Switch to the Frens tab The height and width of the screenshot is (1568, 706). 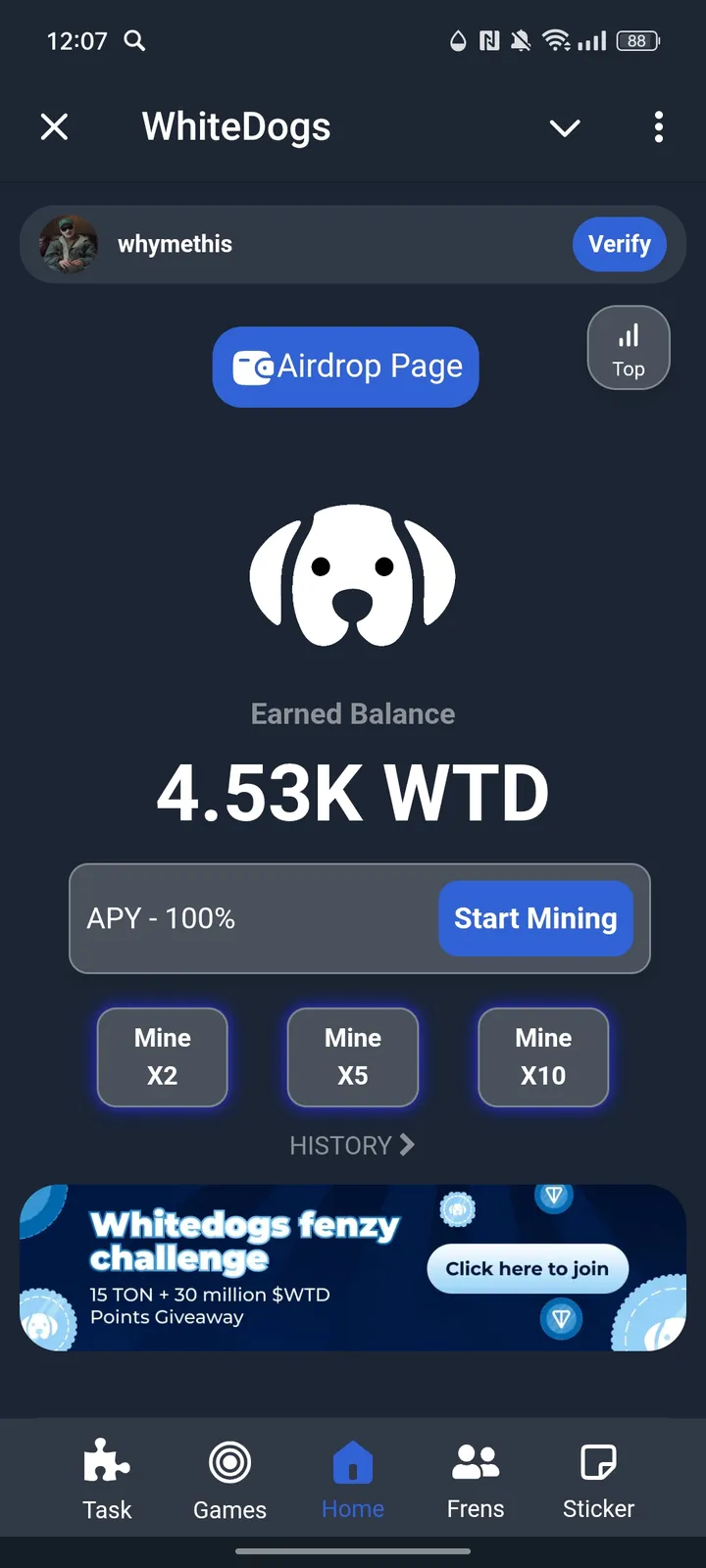tap(475, 1480)
